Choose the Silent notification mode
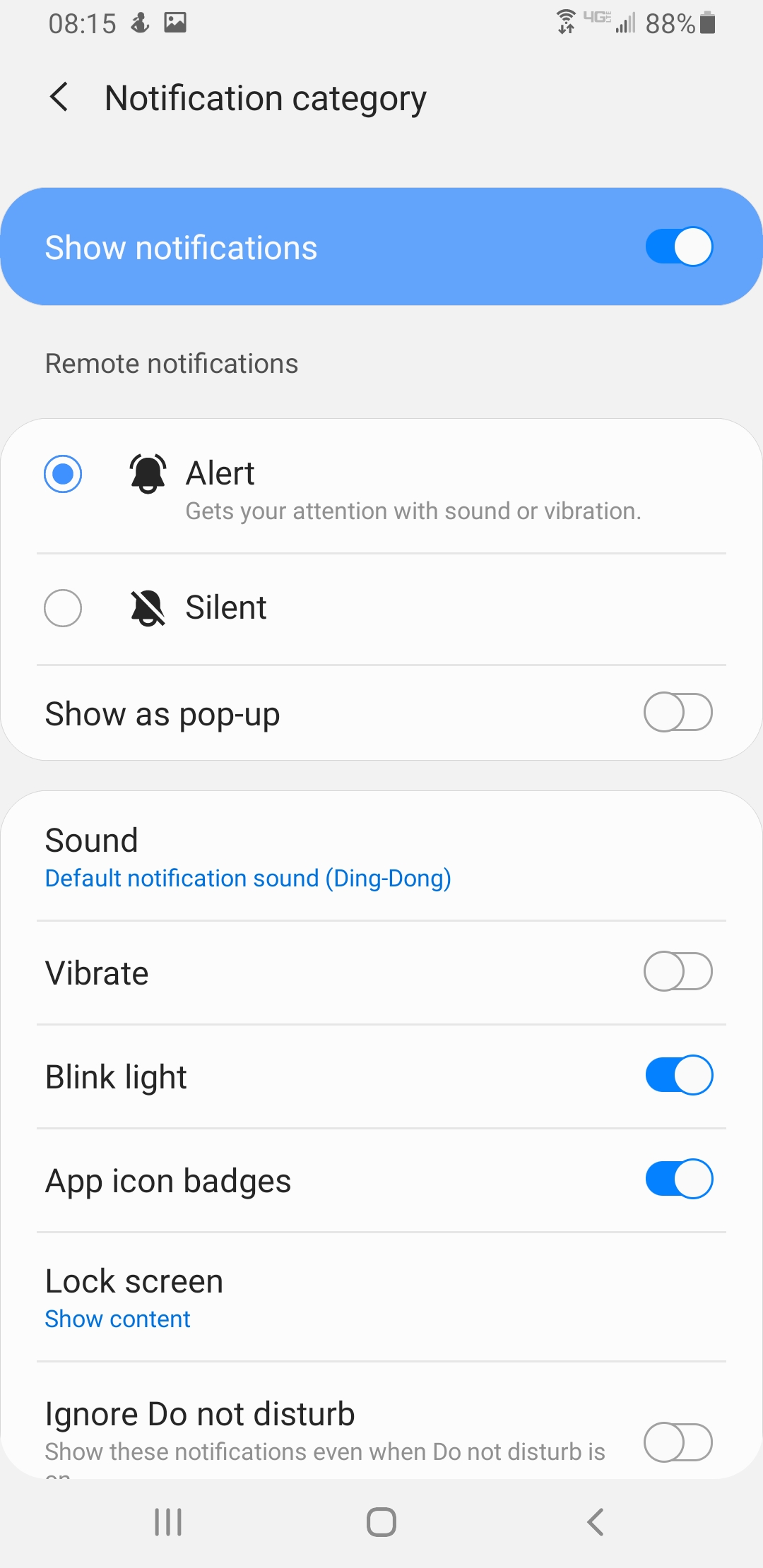The height and width of the screenshot is (1568, 763). coord(63,608)
